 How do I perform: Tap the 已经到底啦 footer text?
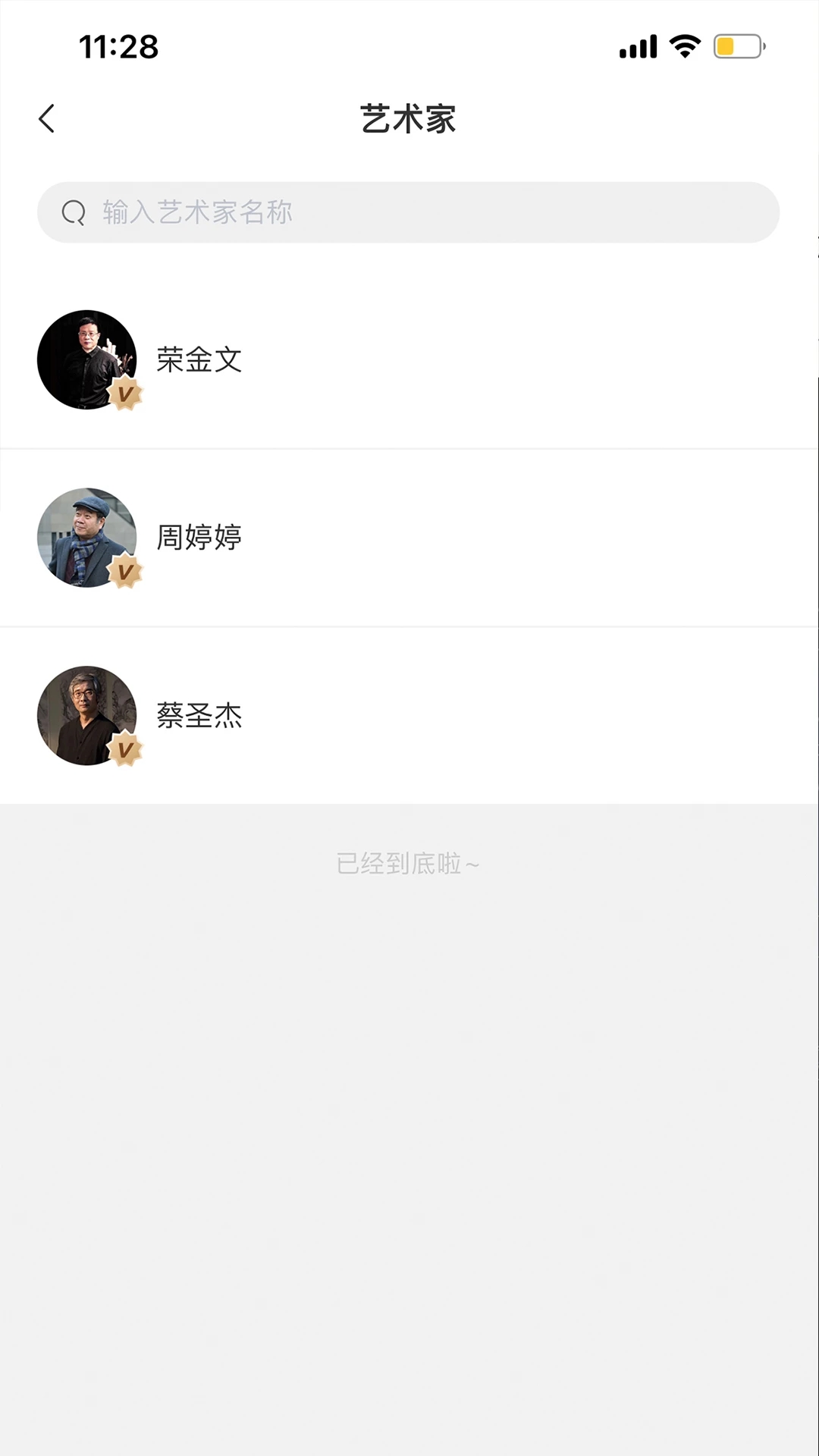pos(408,863)
